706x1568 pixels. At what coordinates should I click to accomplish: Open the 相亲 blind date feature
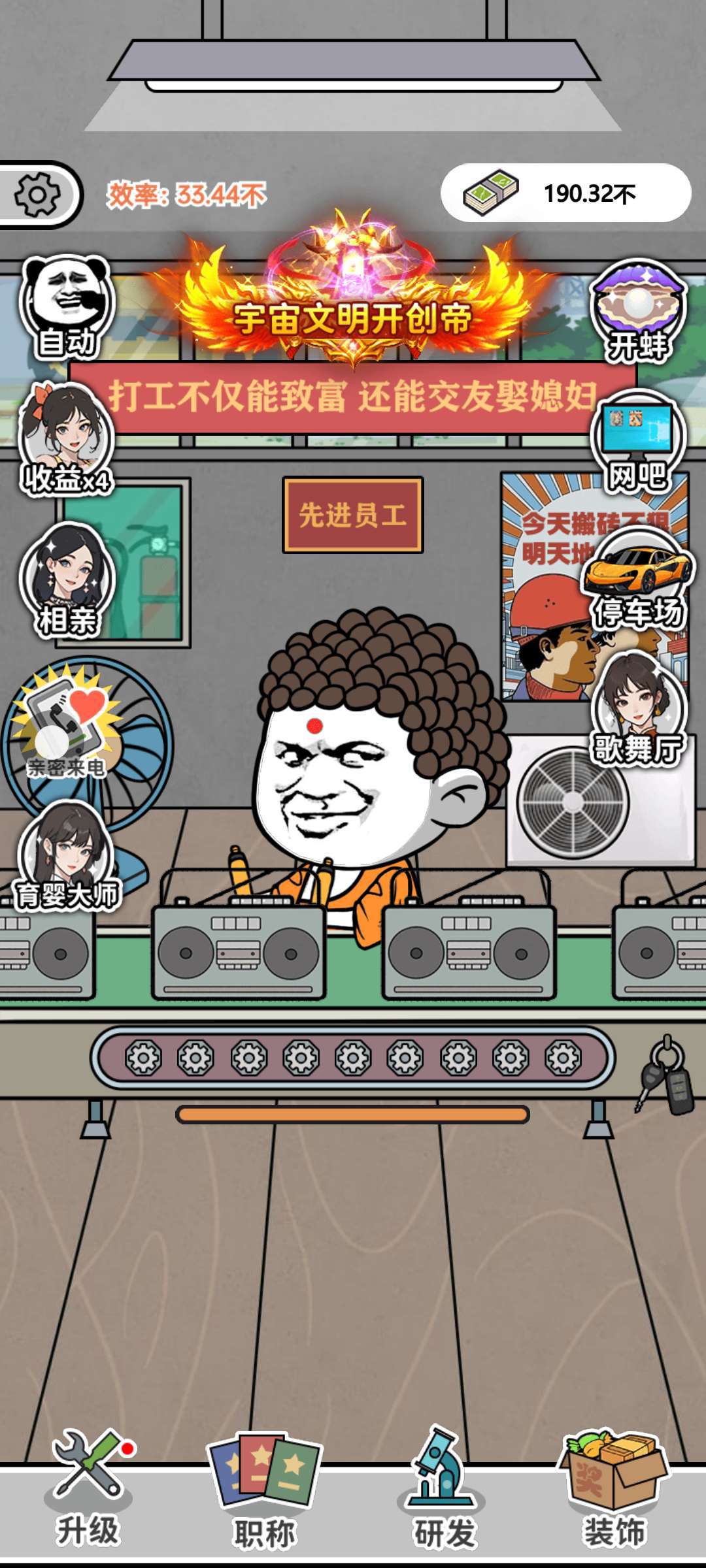tap(67, 579)
